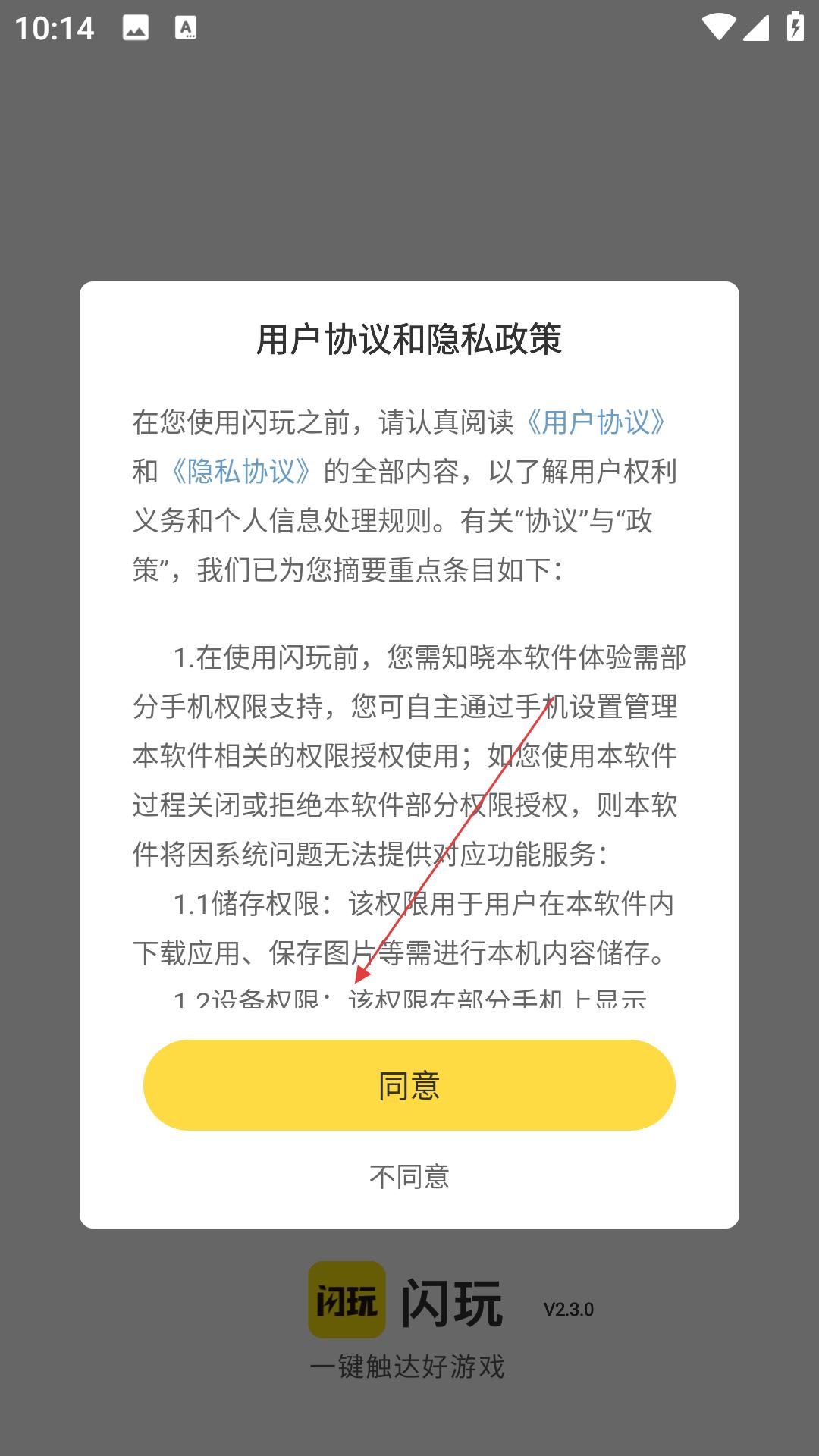Image resolution: width=819 pixels, height=1456 pixels.
Task: Open the 《用户协议》 link
Action: point(597,422)
